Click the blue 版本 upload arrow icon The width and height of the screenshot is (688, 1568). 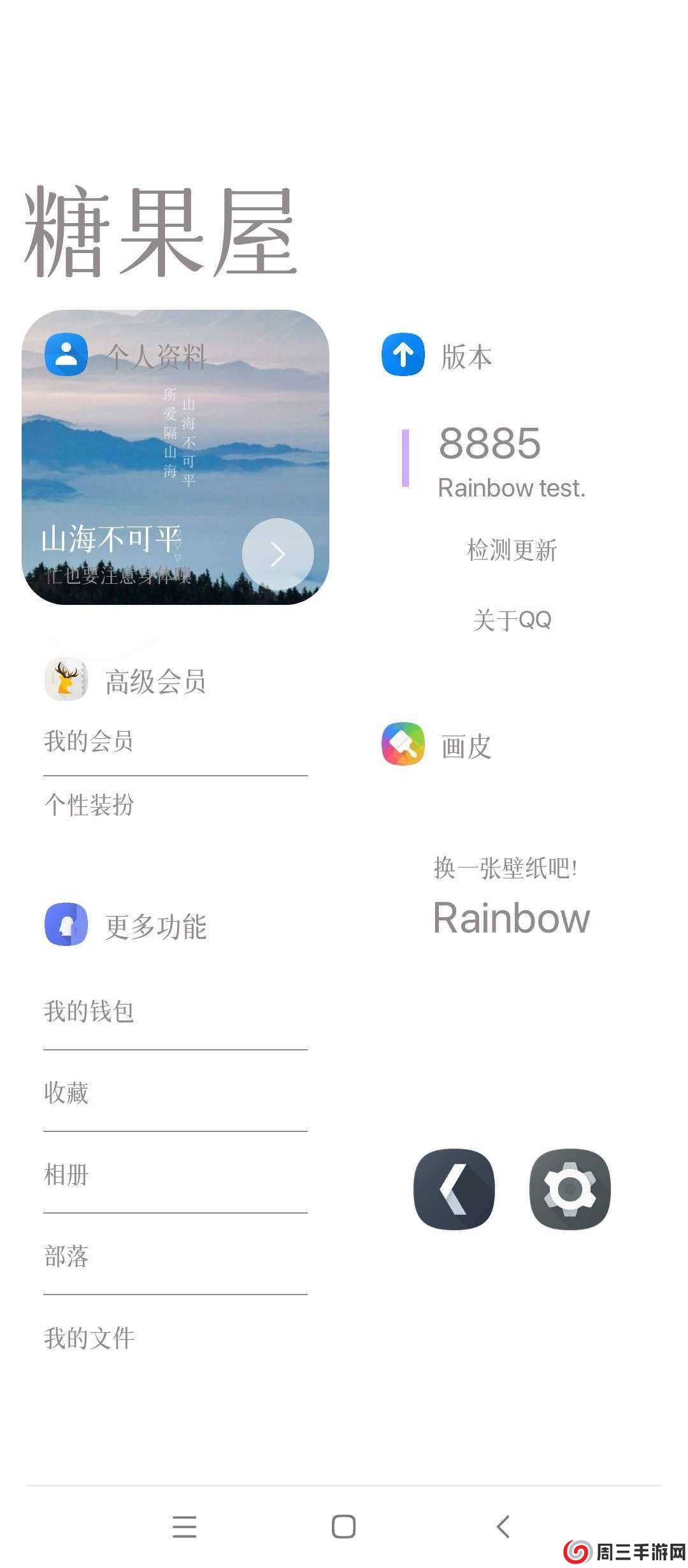point(403,355)
